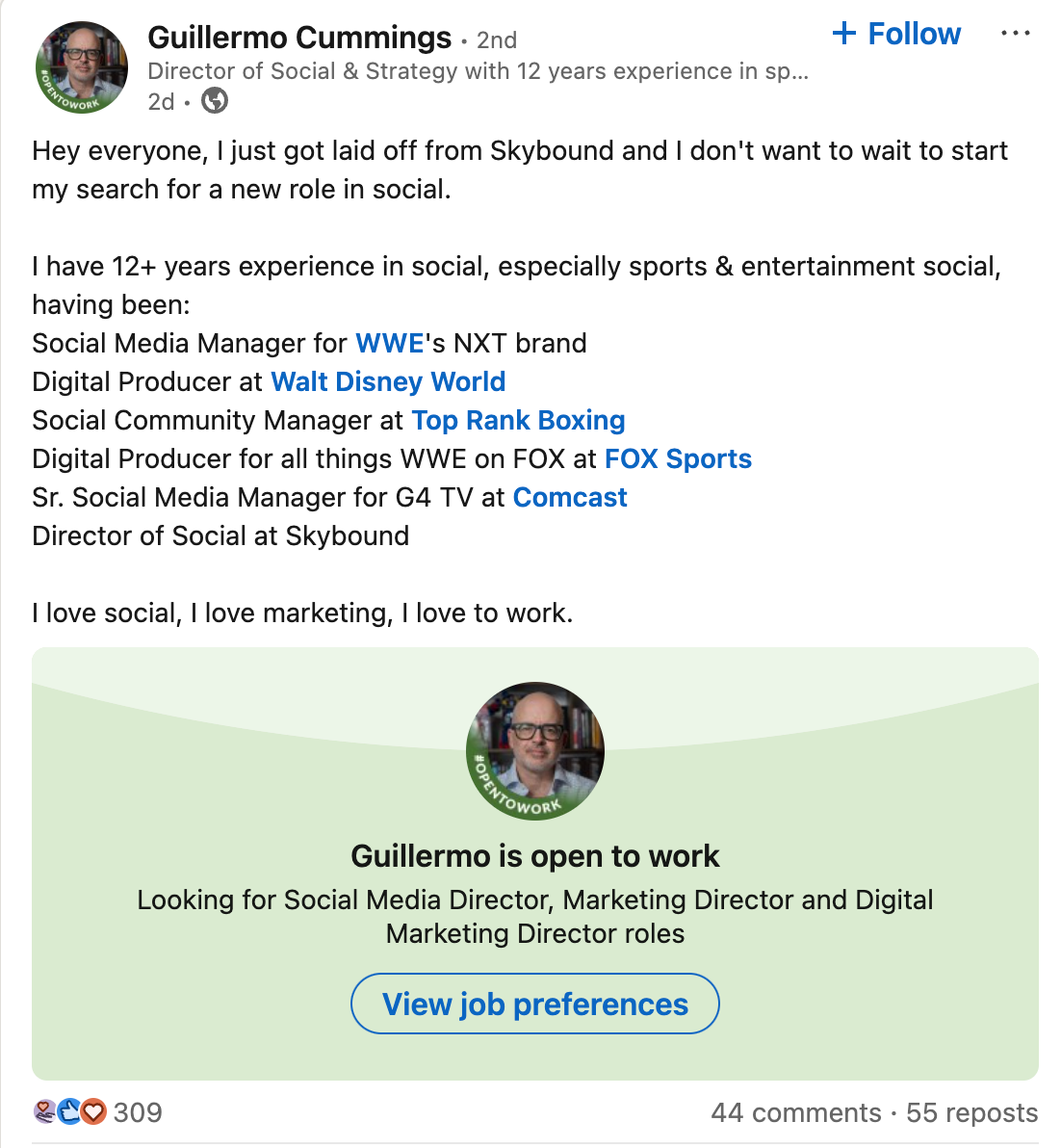Viewport: 1061px width, 1148px height.
Task: Open Guillermo Cummings' profile picture at top
Action: coord(82,67)
